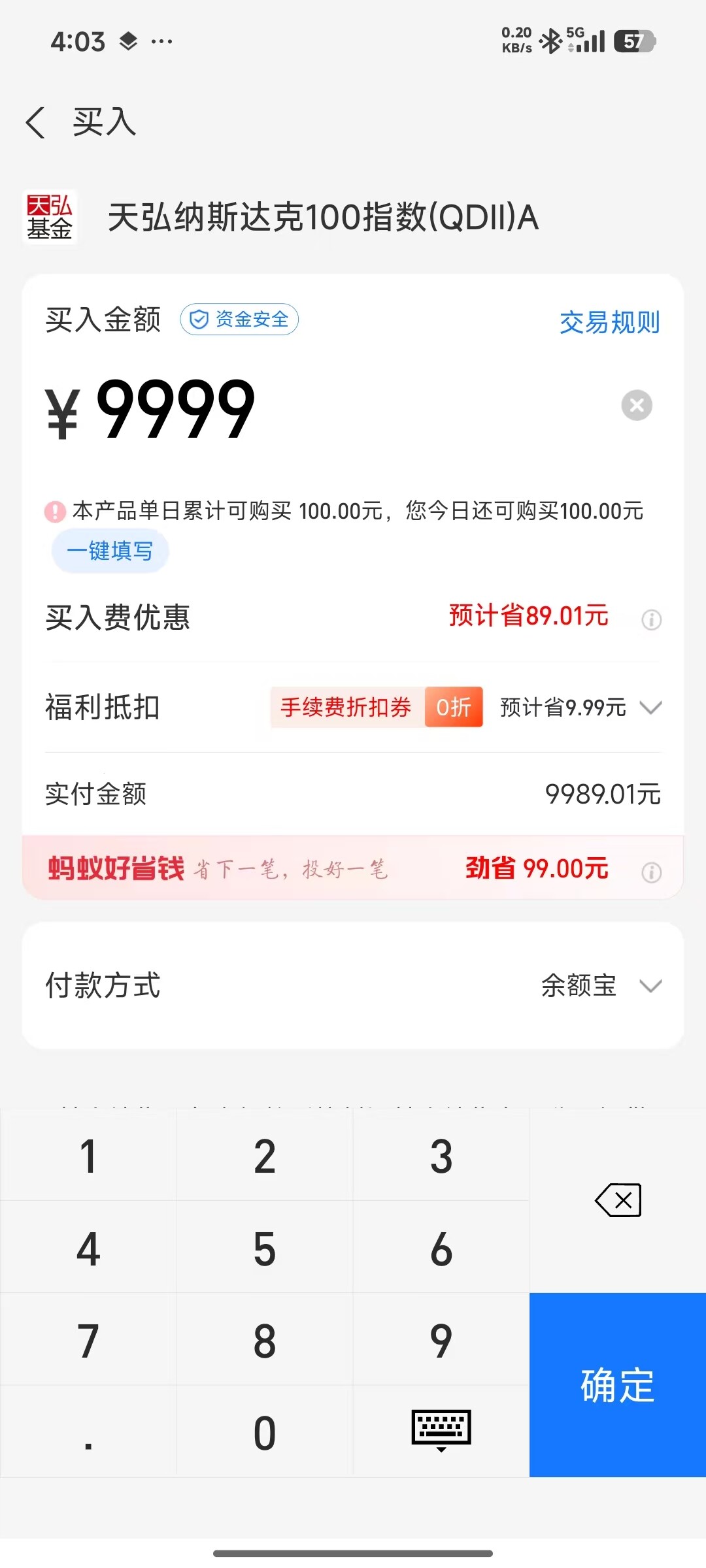Enter digit 9 on the keypad
Screen dimensions: 706x1568
point(441,1341)
